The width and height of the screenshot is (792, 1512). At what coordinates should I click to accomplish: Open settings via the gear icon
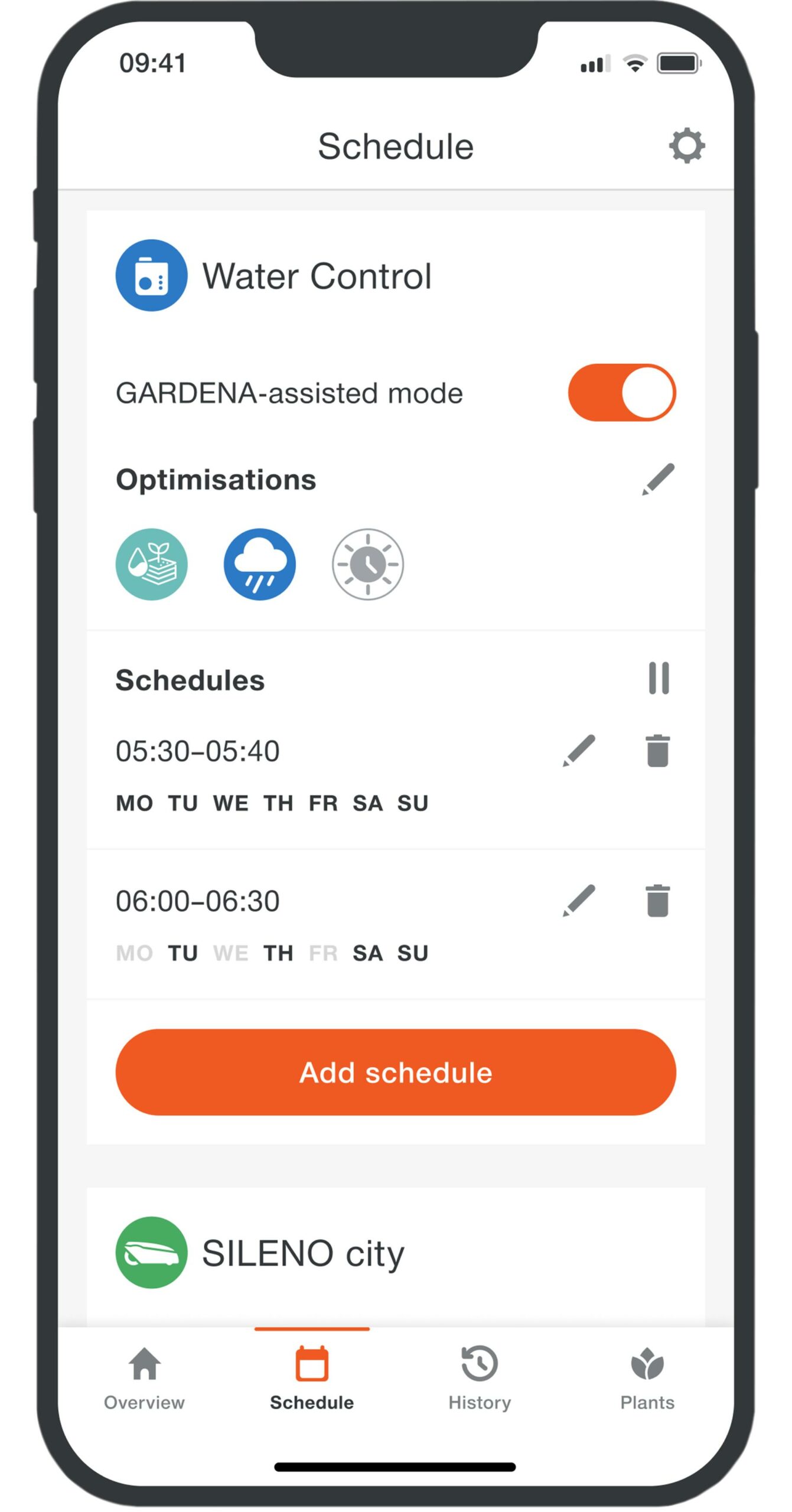click(x=686, y=145)
